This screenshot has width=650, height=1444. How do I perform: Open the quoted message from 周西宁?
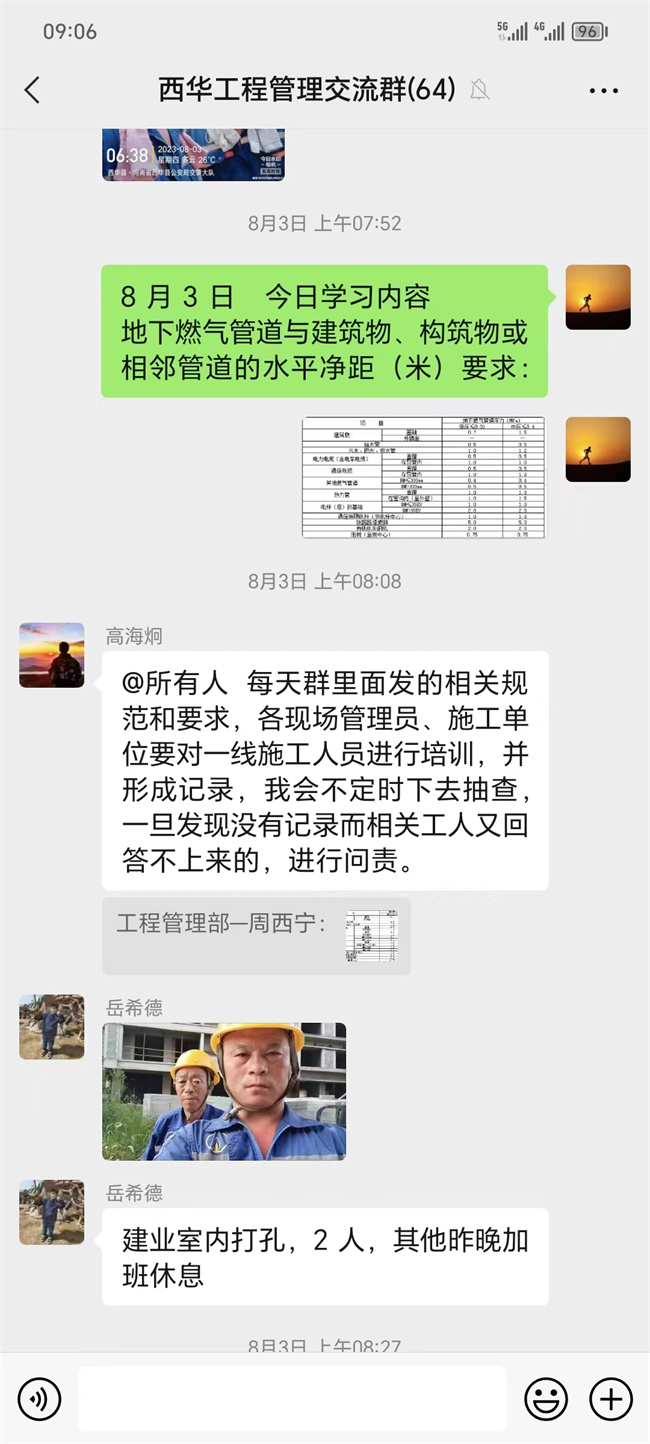click(256, 935)
